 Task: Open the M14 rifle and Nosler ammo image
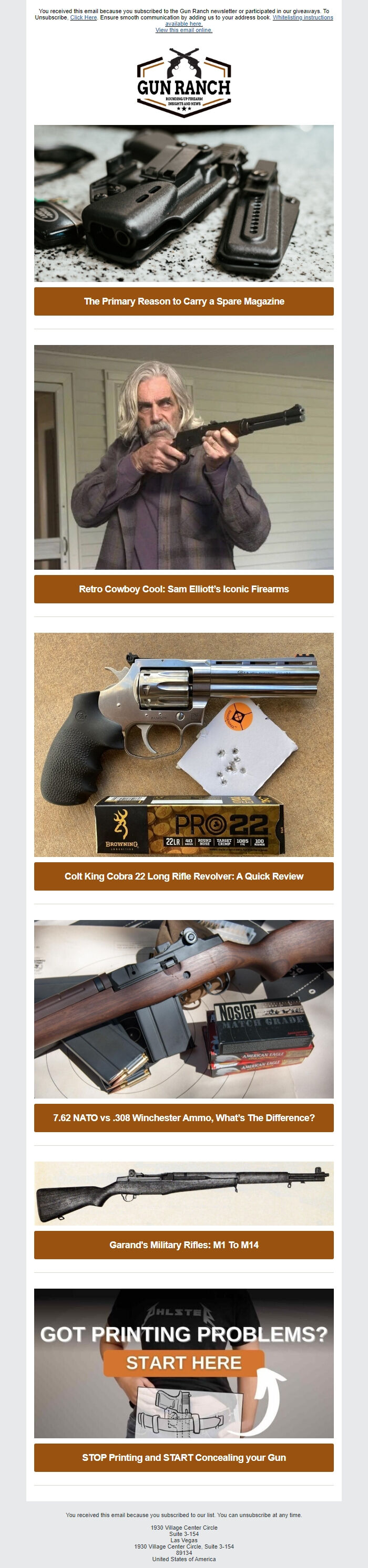183,1009
